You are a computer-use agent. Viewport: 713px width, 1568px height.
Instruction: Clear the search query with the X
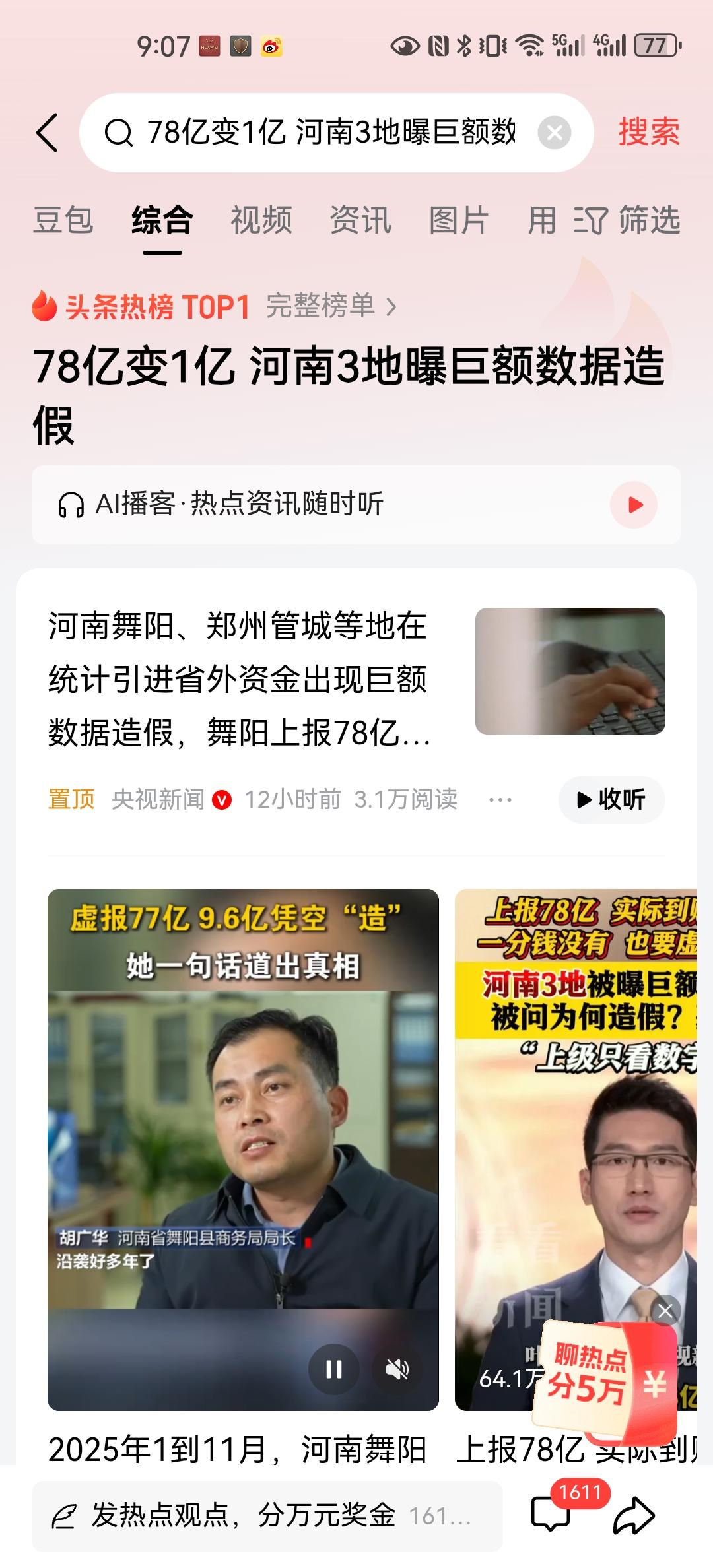[x=555, y=131]
